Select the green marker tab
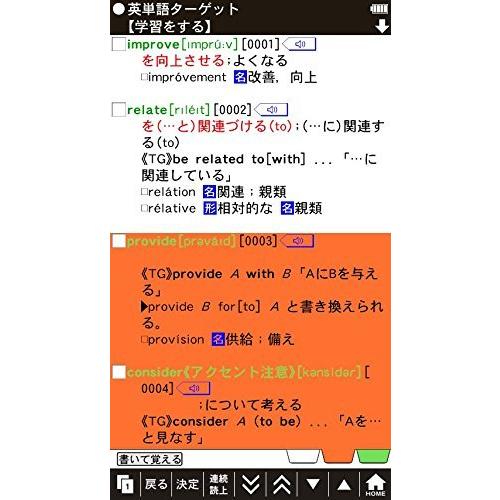 point(373,456)
